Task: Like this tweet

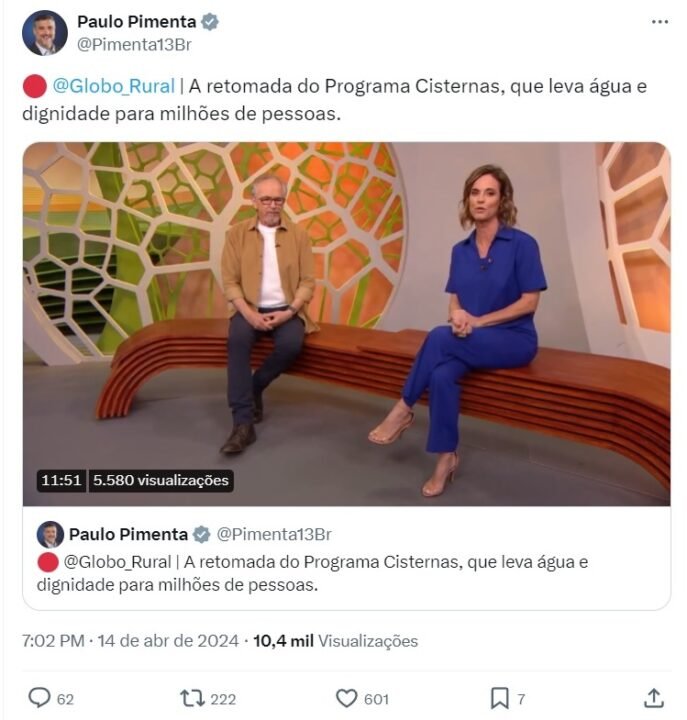Action: [346, 699]
